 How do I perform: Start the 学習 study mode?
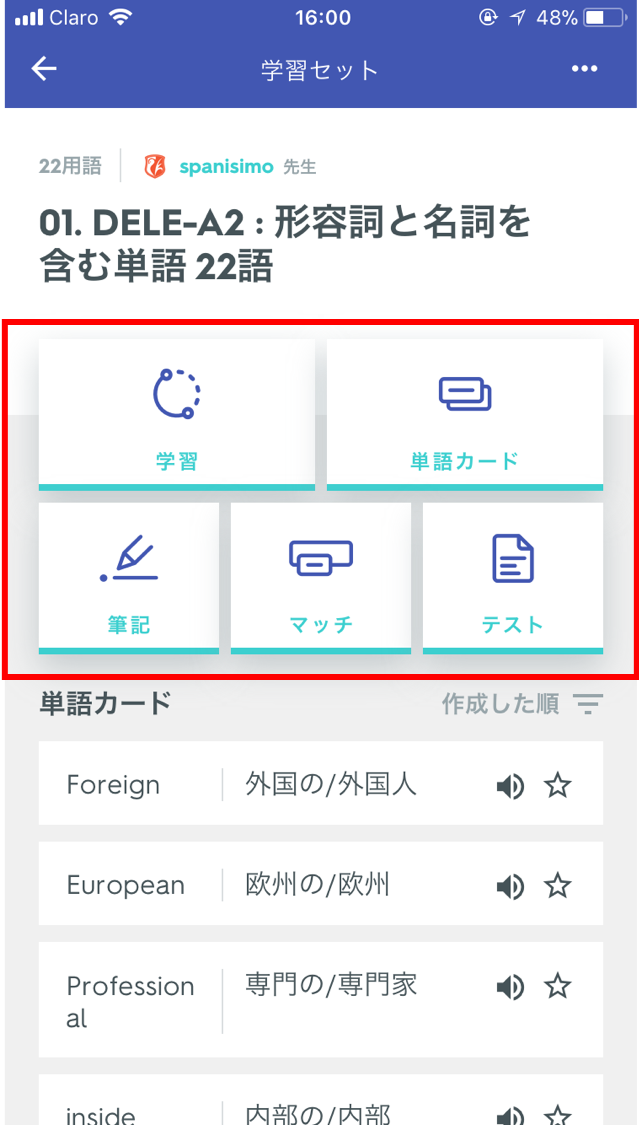pos(176,415)
